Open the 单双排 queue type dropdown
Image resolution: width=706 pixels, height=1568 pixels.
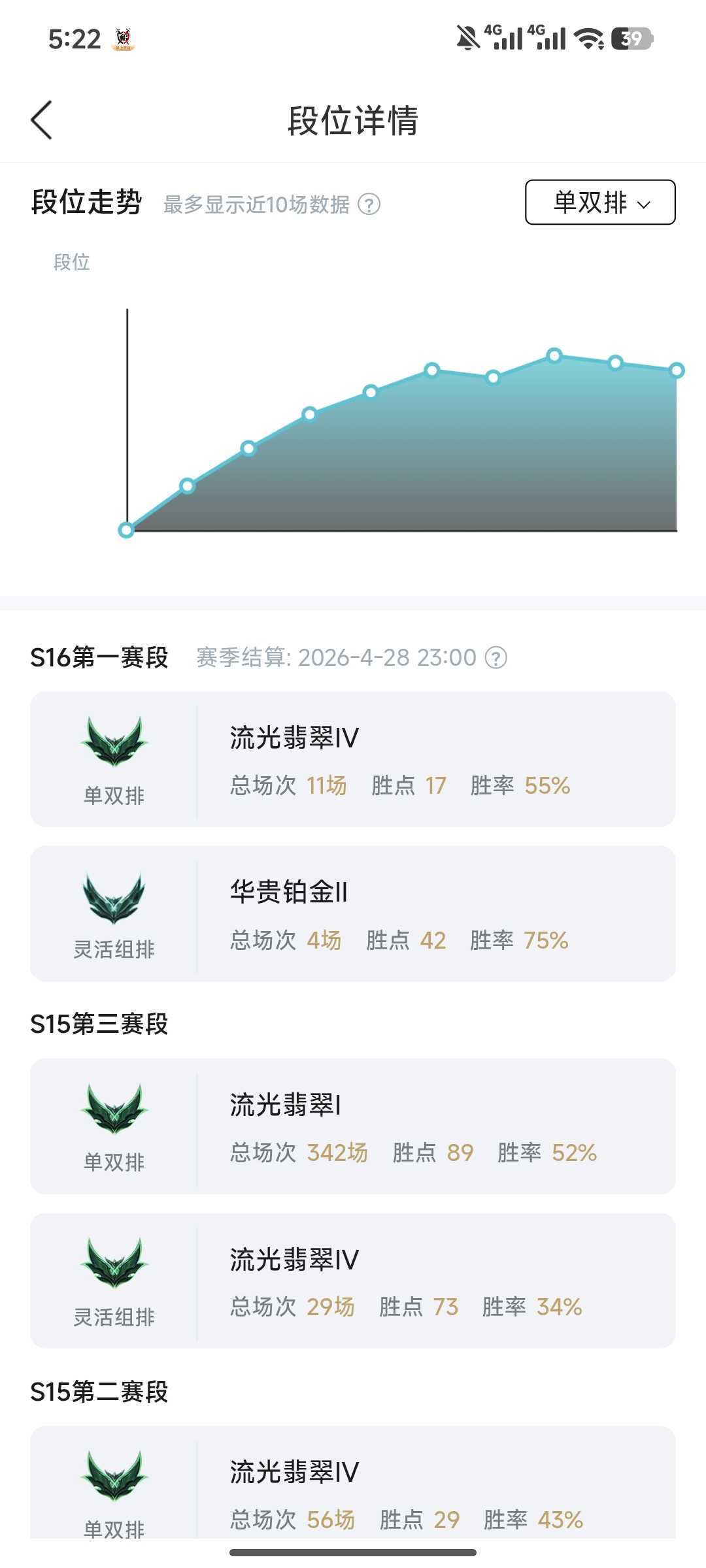click(x=600, y=203)
